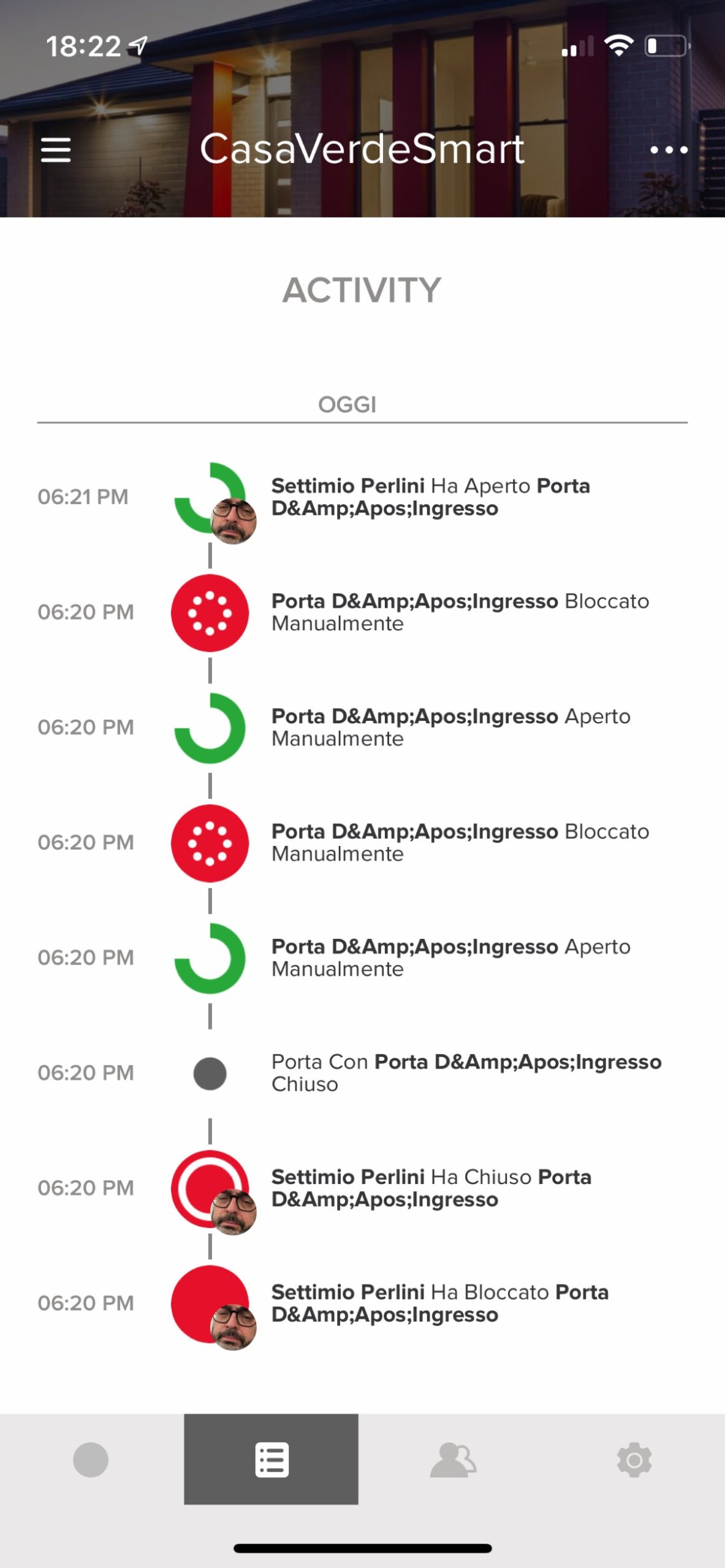
Task: Open the hamburger drawer menu
Action: tap(56, 149)
